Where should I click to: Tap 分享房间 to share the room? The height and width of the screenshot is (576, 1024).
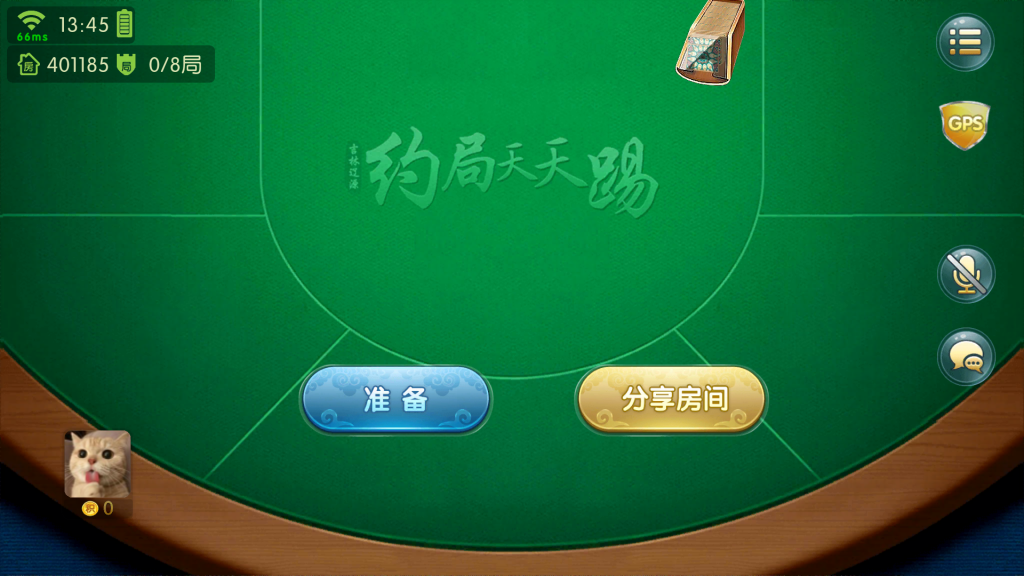click(671, 399)
